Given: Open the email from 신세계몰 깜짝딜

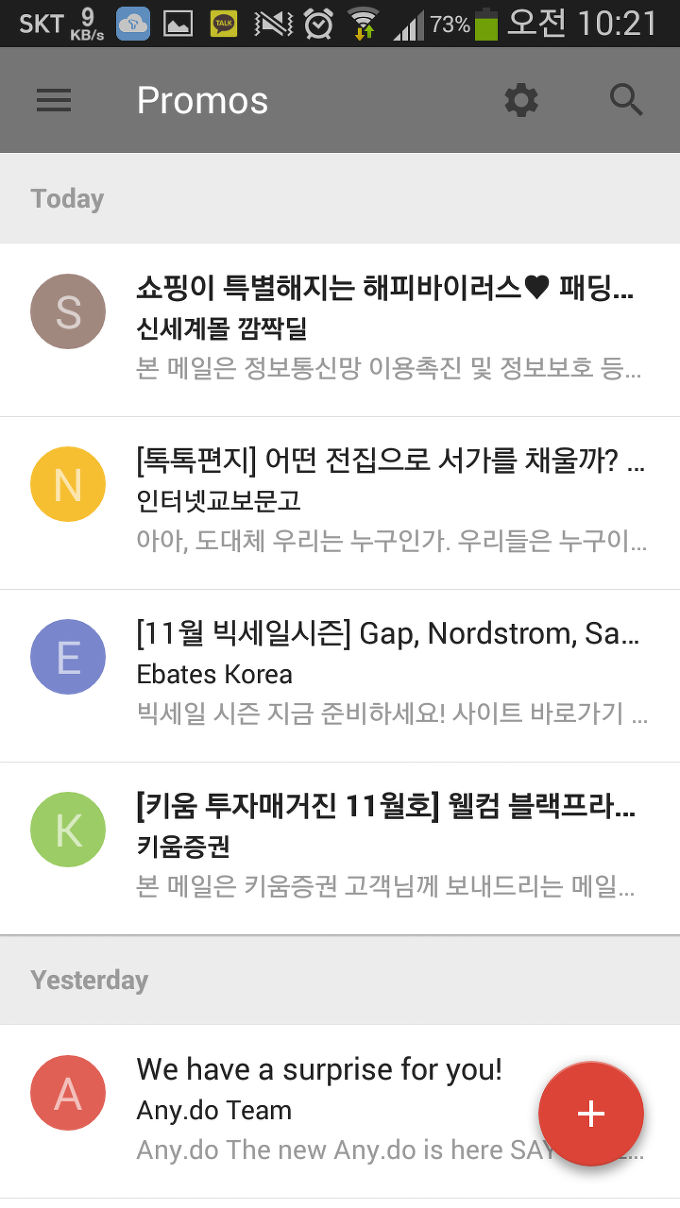Looking at the screenshot, I should coord(340,330).
